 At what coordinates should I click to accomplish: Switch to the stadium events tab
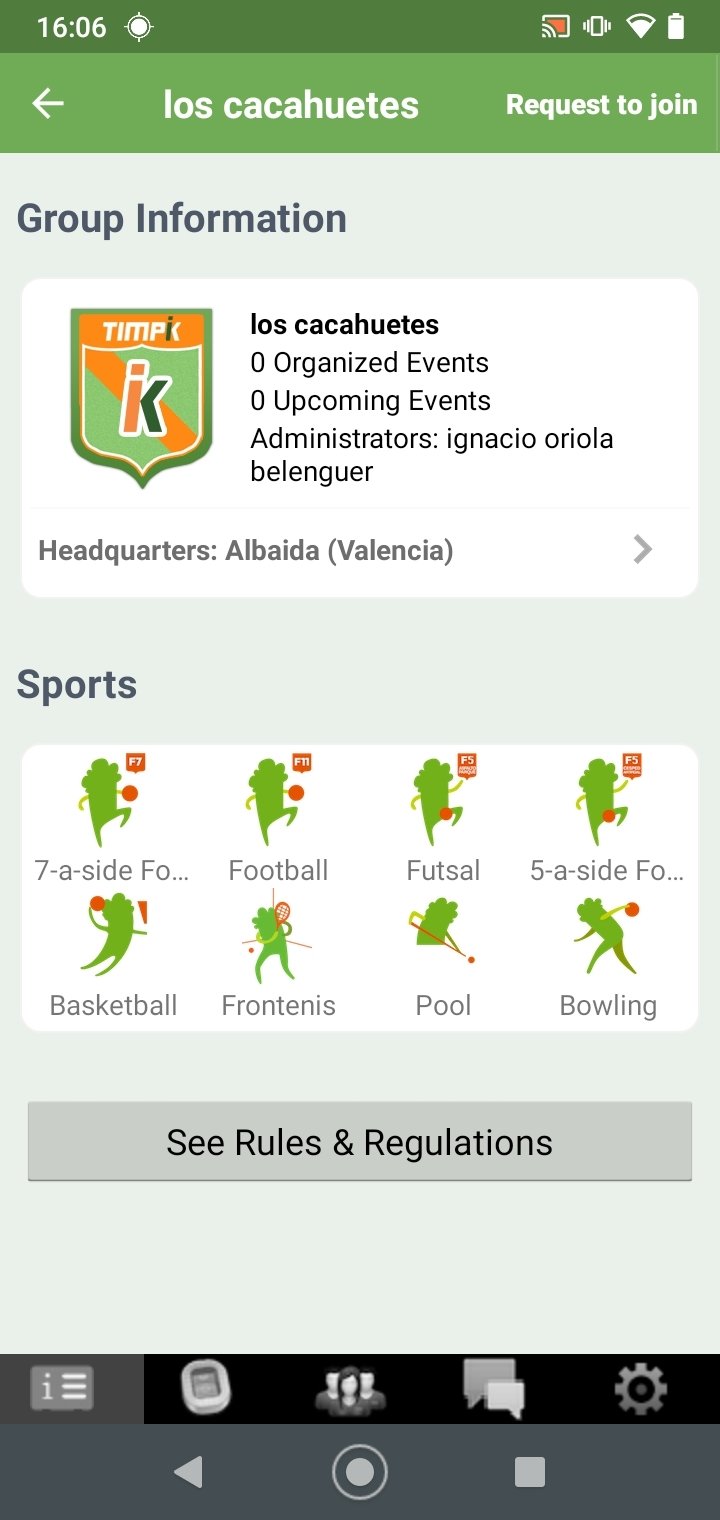coord(205,1388)
